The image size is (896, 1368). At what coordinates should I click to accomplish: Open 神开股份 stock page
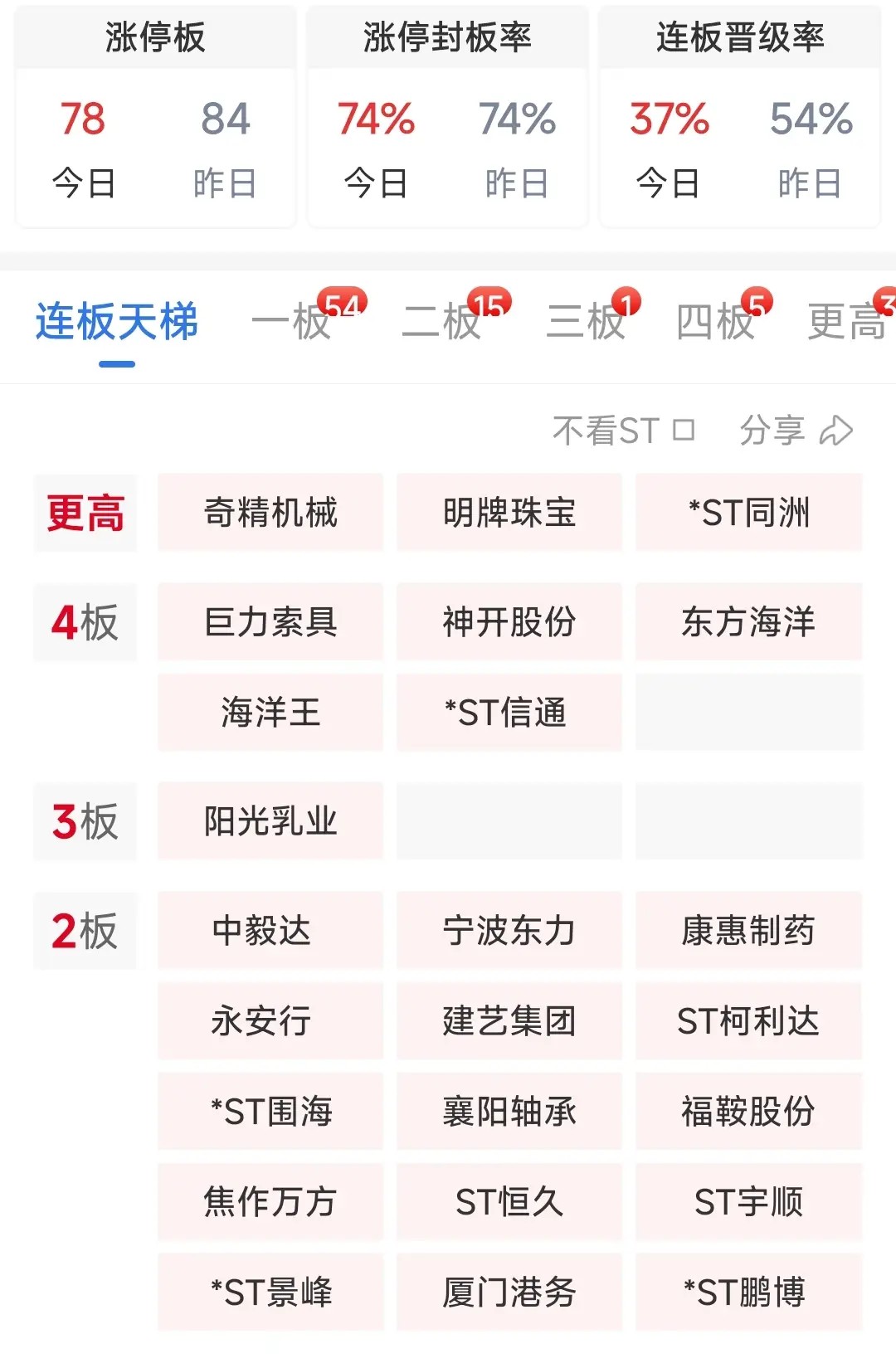coord(509,622)
